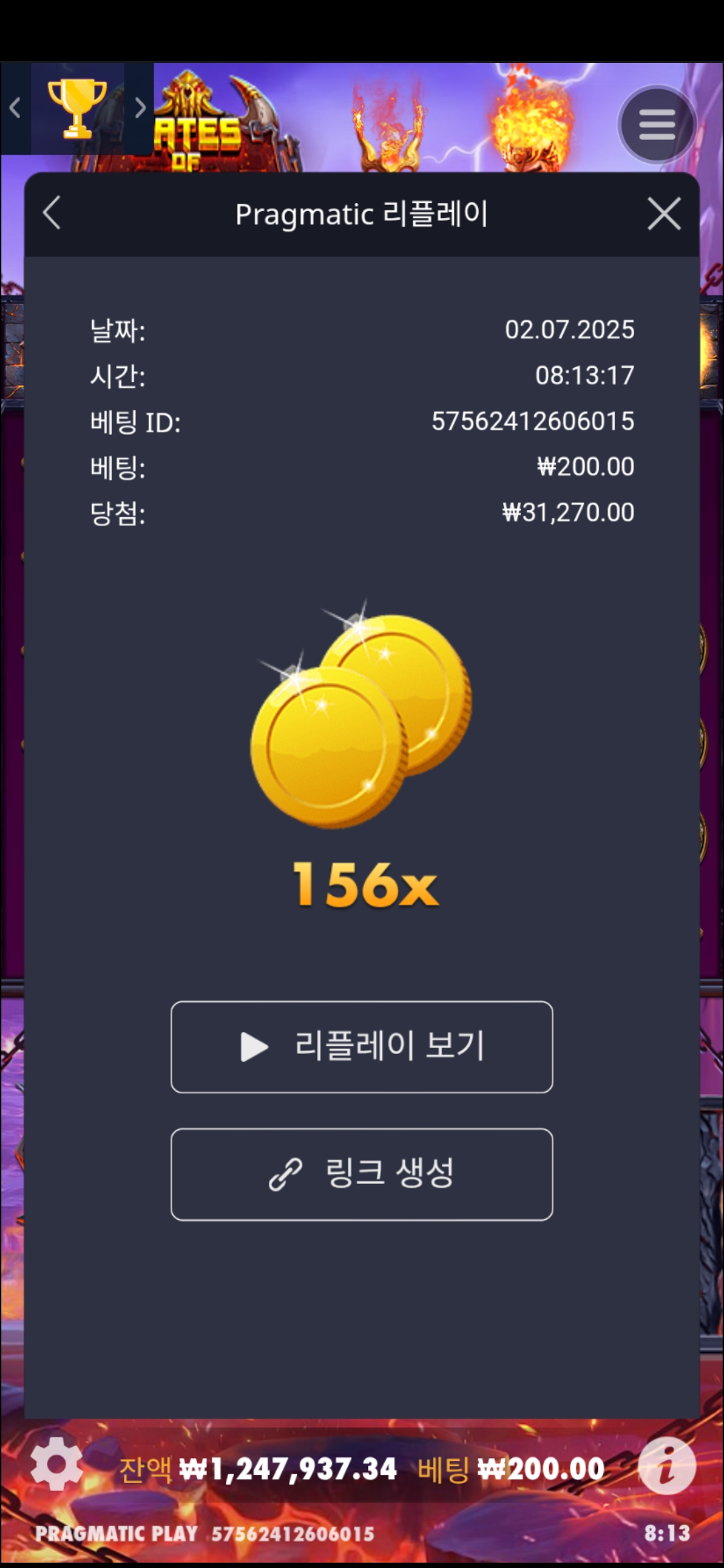Tap the left arrow beside the trophy
The image size is (724, 1568).
(x=15, y=108)
